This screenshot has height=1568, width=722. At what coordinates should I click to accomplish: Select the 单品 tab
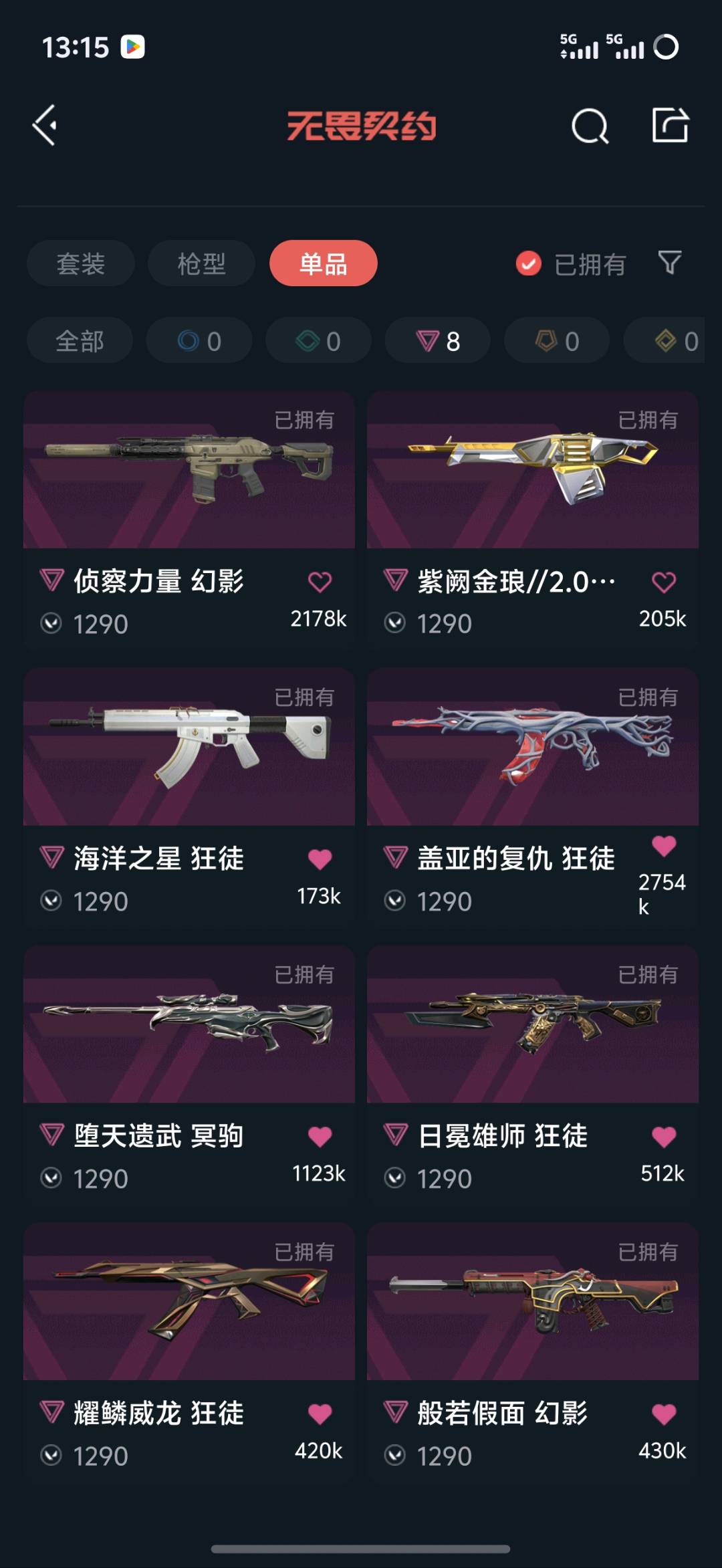click(x=323, y=263)
